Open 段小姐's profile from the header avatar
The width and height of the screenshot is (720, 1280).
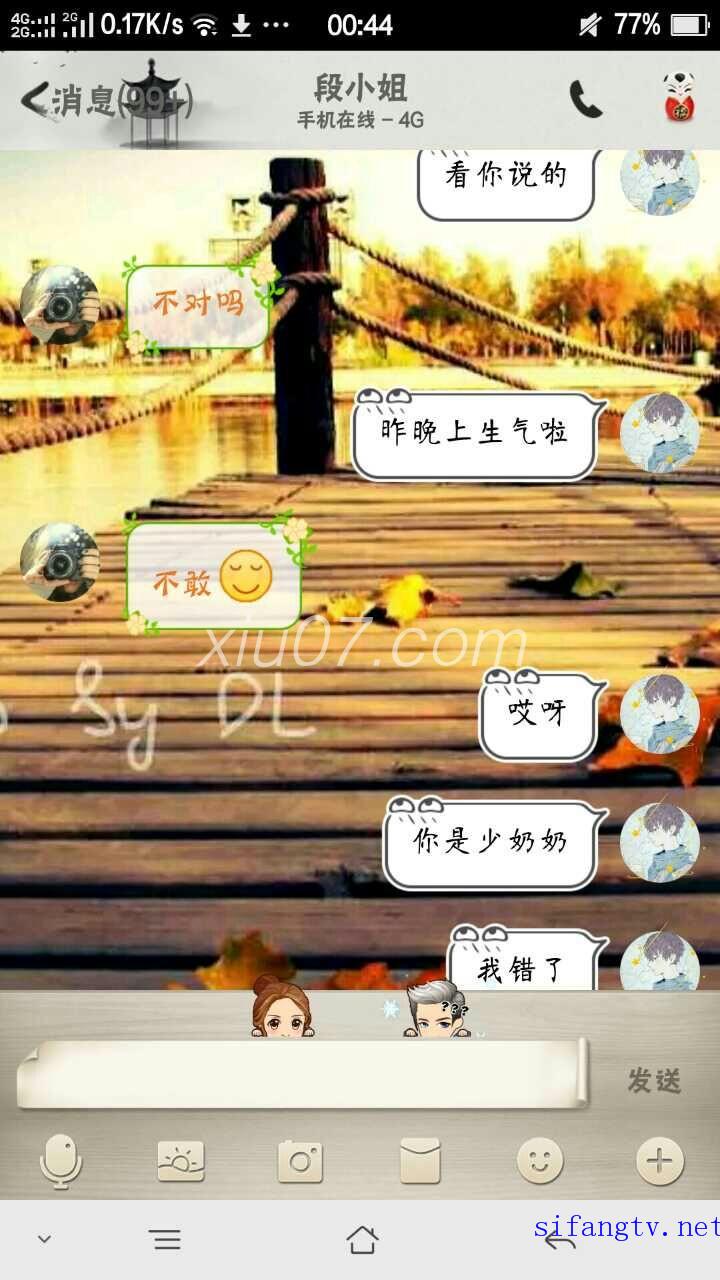pyautogui.click(x=680, y=98)
